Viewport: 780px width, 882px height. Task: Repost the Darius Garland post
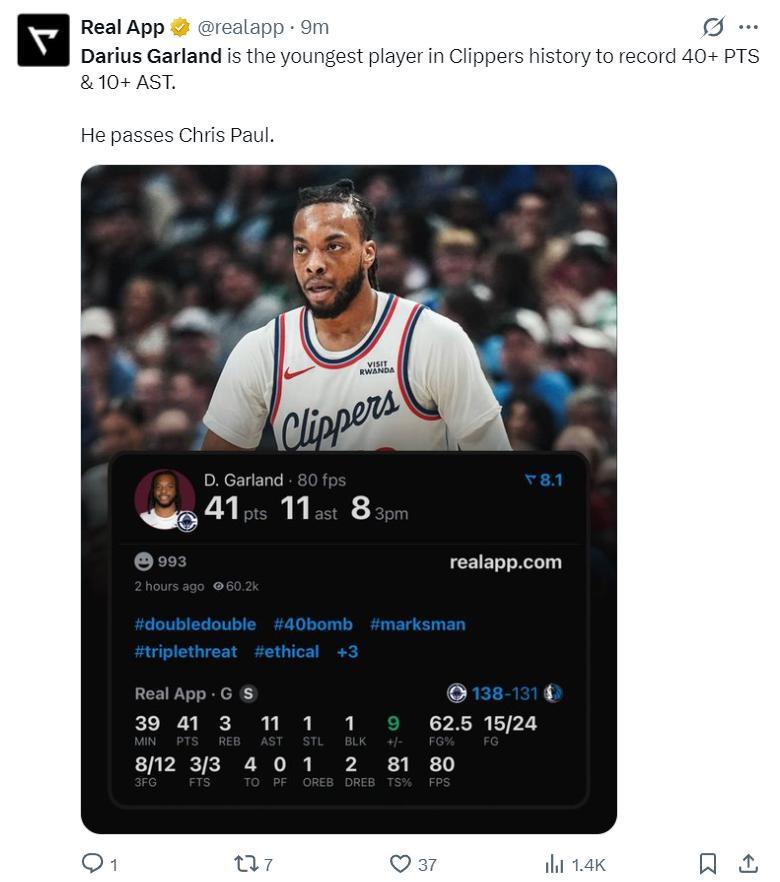[245, 863]
